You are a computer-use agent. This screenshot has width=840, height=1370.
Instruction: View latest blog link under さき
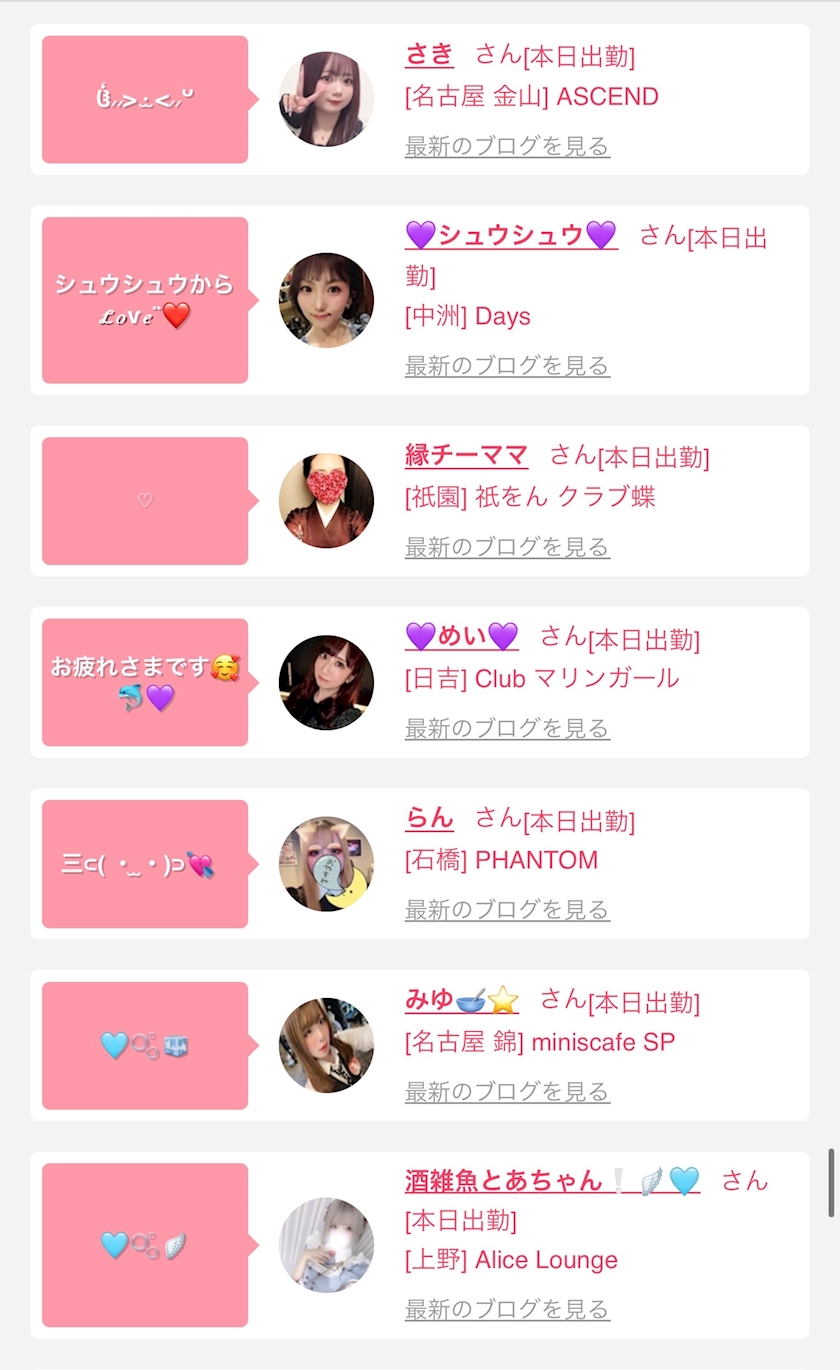(x=507, y=146)
